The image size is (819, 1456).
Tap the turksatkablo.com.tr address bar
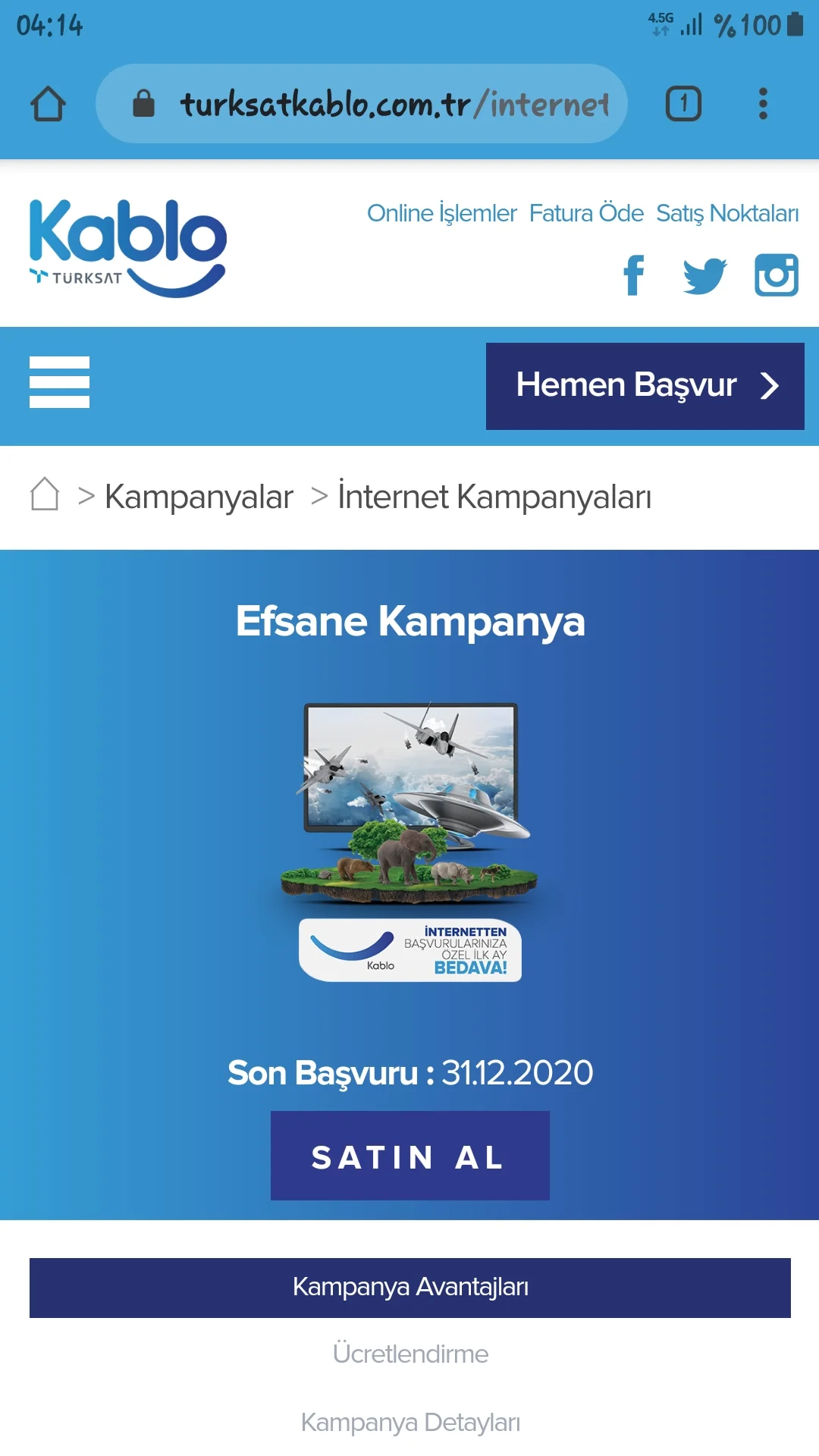click(x=379, y=104)
